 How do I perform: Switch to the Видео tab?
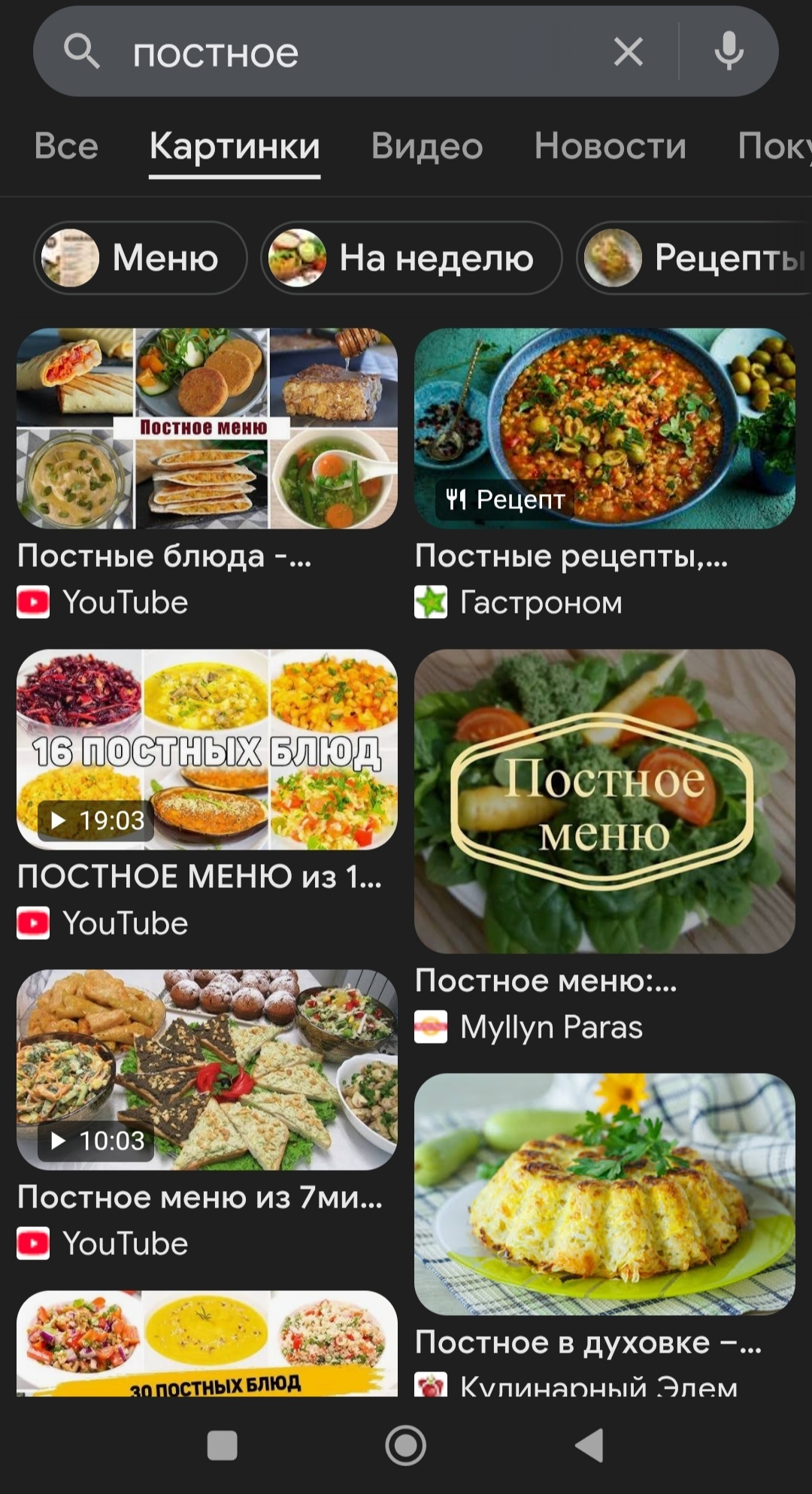click(426, 146)
